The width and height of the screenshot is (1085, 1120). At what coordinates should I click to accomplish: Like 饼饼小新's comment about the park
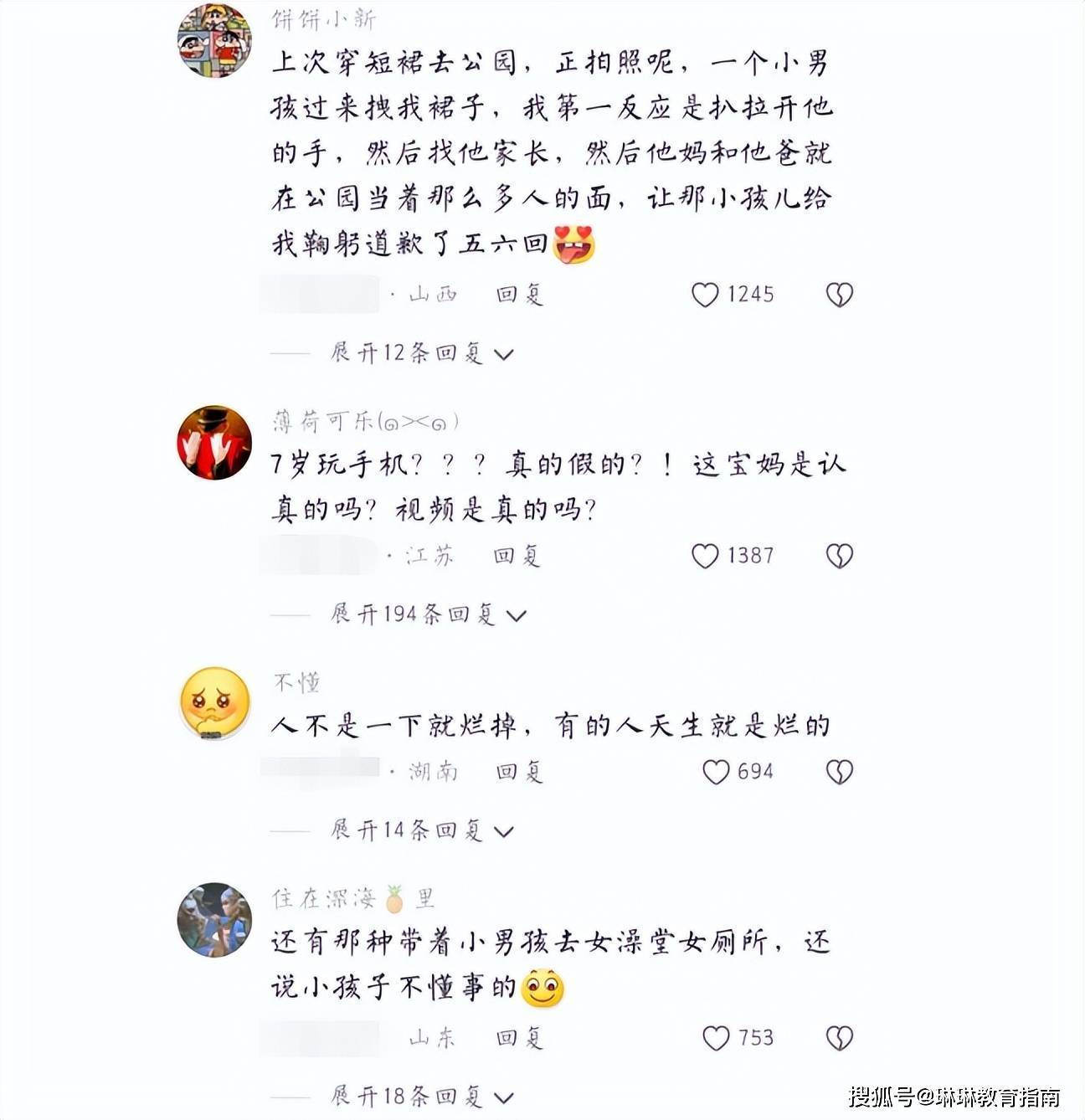705,295
